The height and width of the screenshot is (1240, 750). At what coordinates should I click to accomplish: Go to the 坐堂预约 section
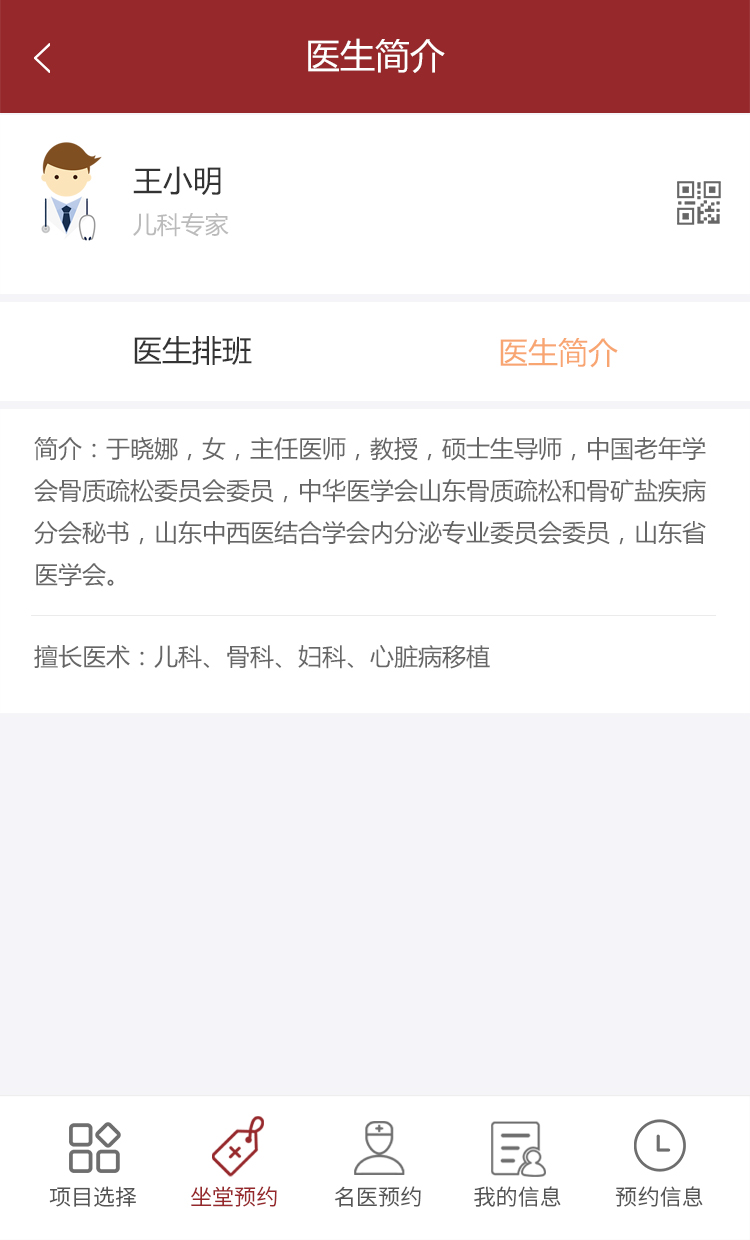pyautogui.click(x=235, y=1165)
